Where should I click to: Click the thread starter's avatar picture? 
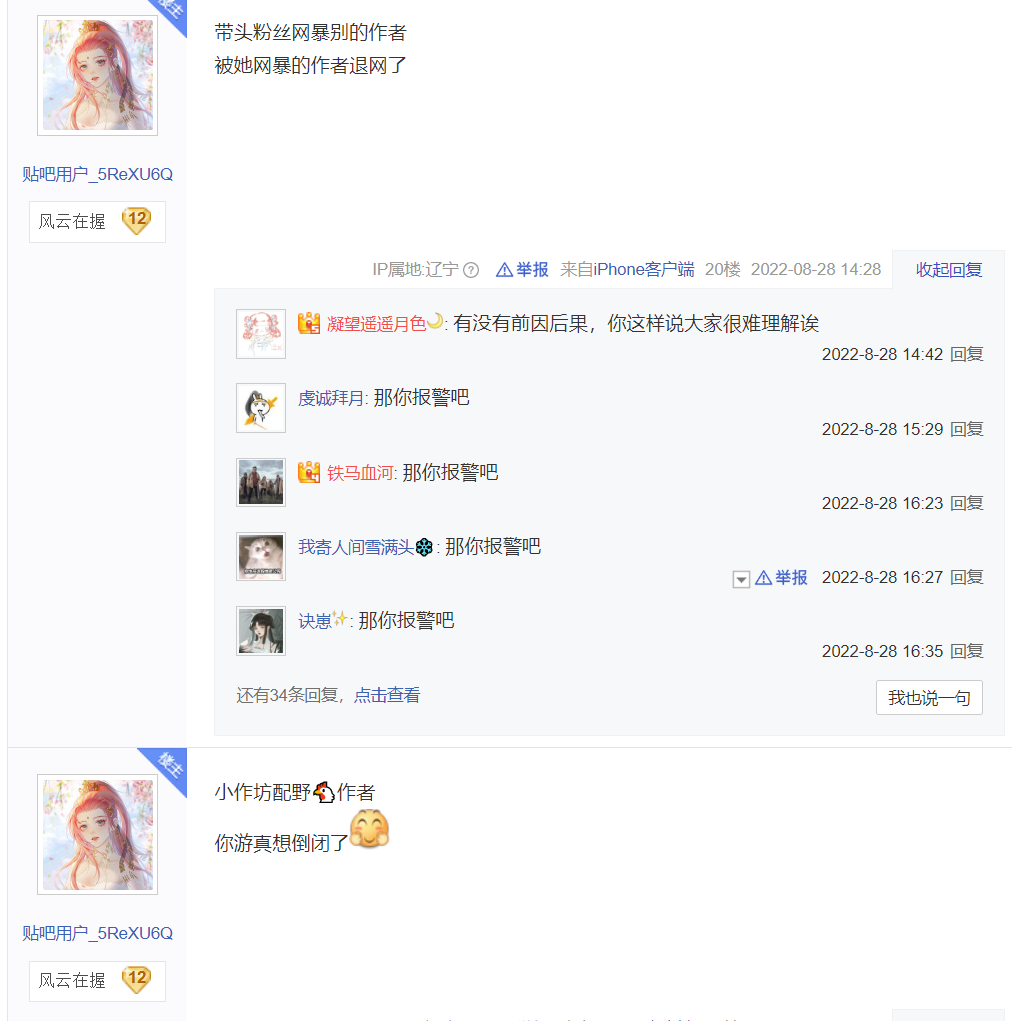click(x=97, y=75)
